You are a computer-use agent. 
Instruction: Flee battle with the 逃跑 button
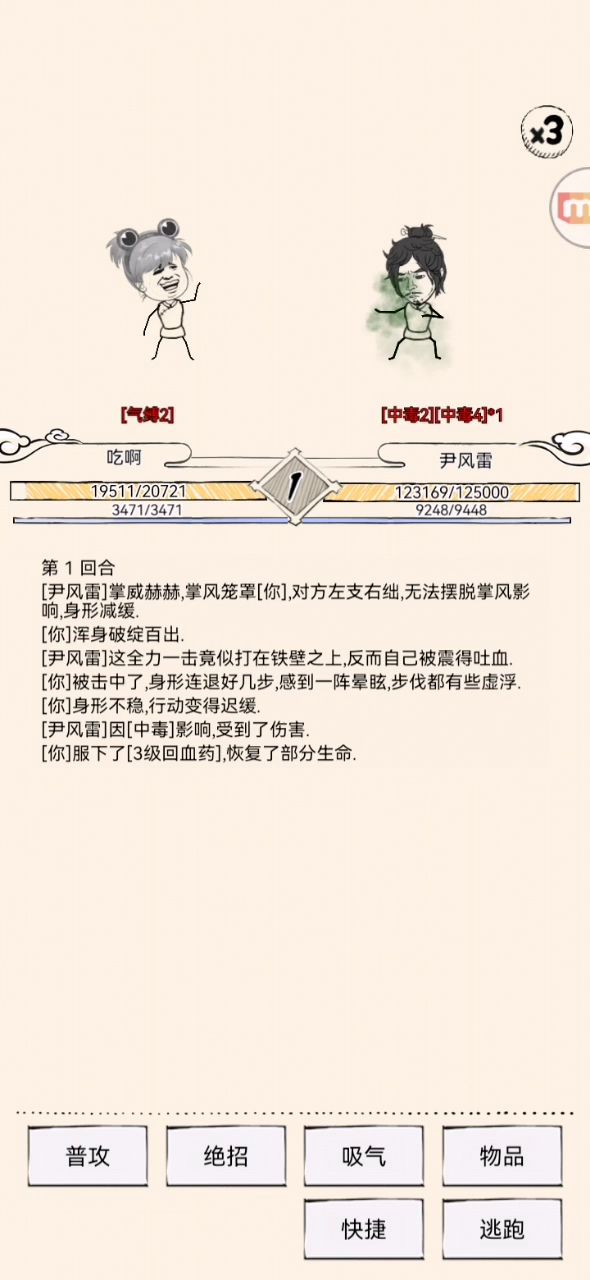[502, 1229]
